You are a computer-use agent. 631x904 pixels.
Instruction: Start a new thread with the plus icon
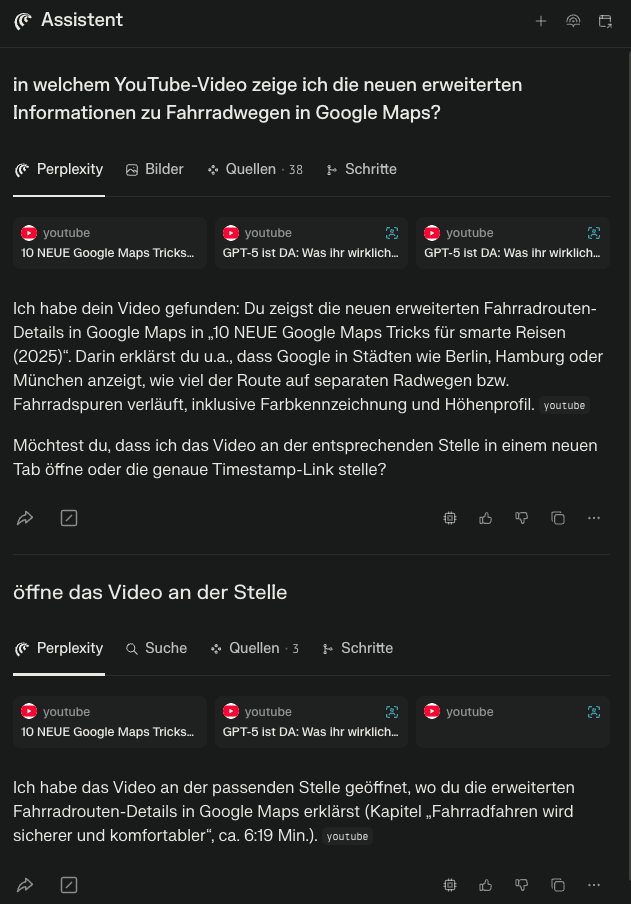[541, 20]
